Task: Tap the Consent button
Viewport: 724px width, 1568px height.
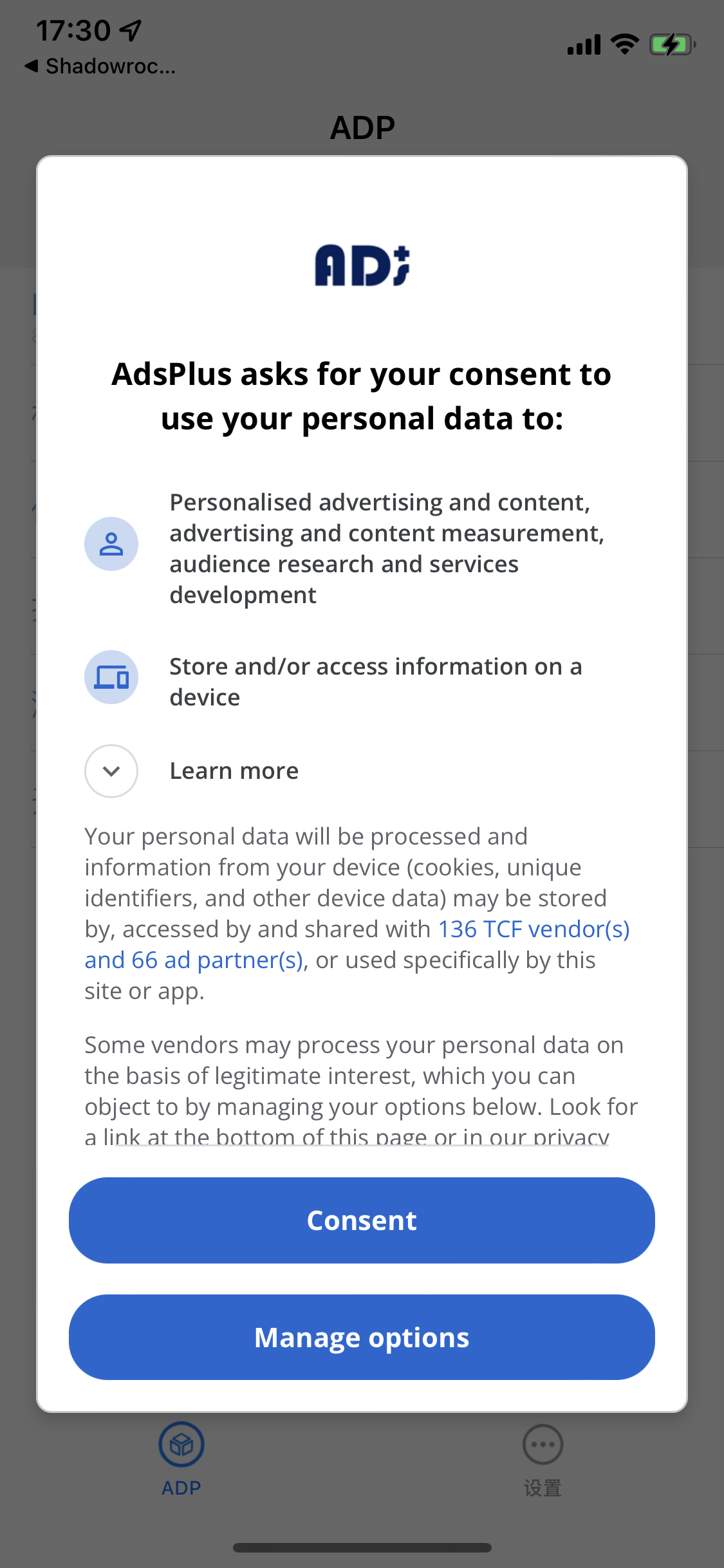Action: coord(362,1220)
